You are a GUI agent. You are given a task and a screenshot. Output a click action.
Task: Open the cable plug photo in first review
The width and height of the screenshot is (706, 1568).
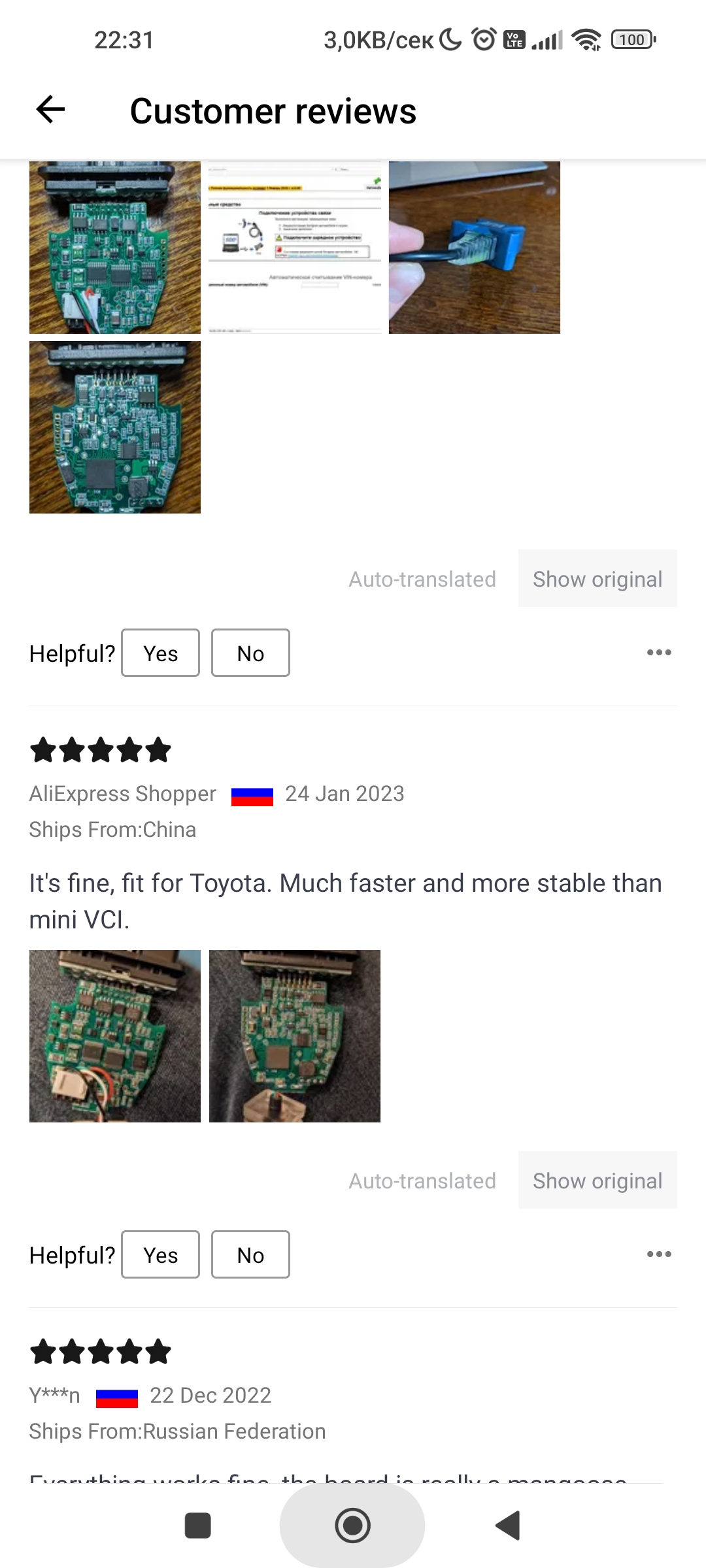pyautogui.click(x=474, y=248)
